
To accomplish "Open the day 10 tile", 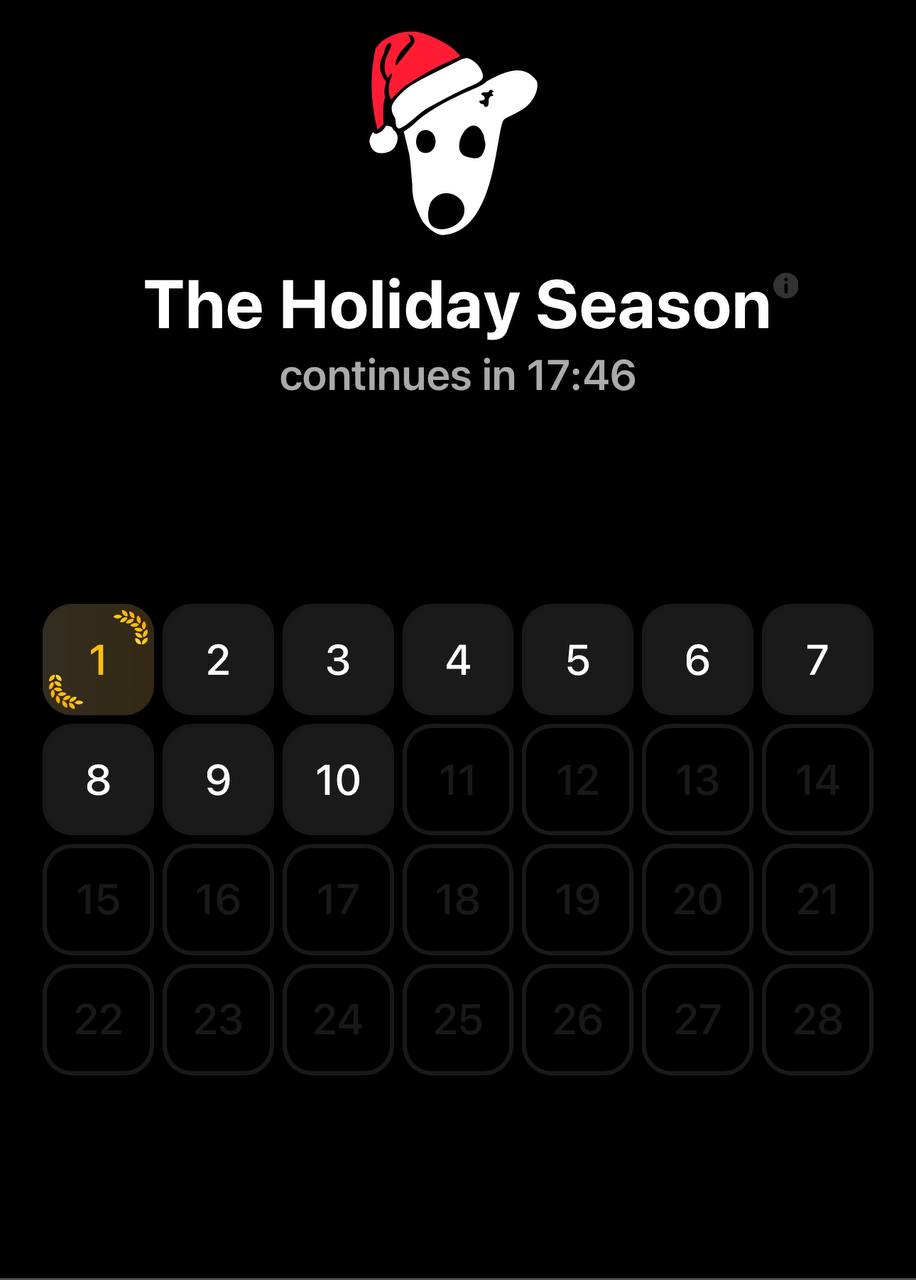I will point(338,780).
